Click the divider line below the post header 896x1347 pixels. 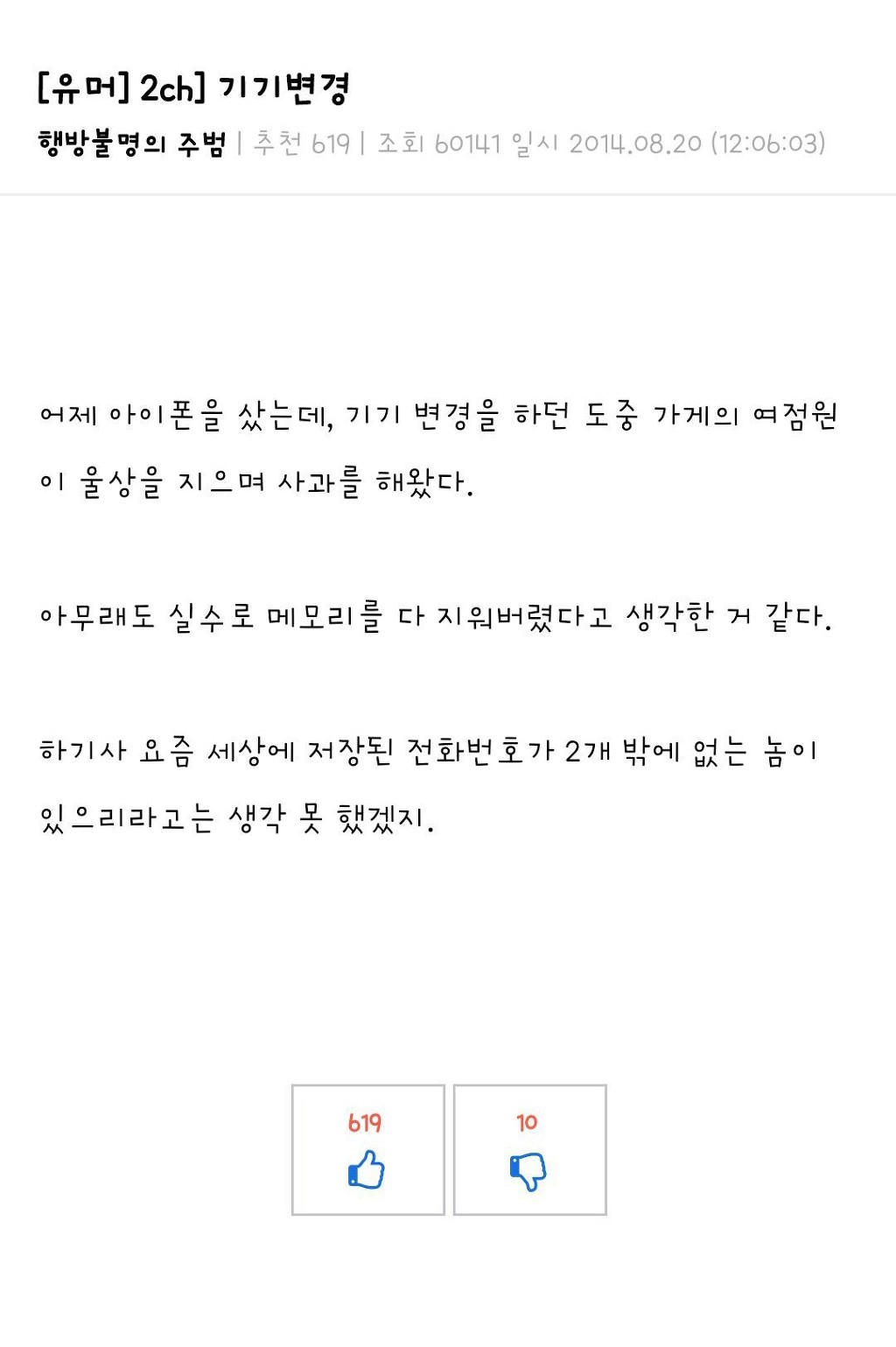(x=448, y=193)
